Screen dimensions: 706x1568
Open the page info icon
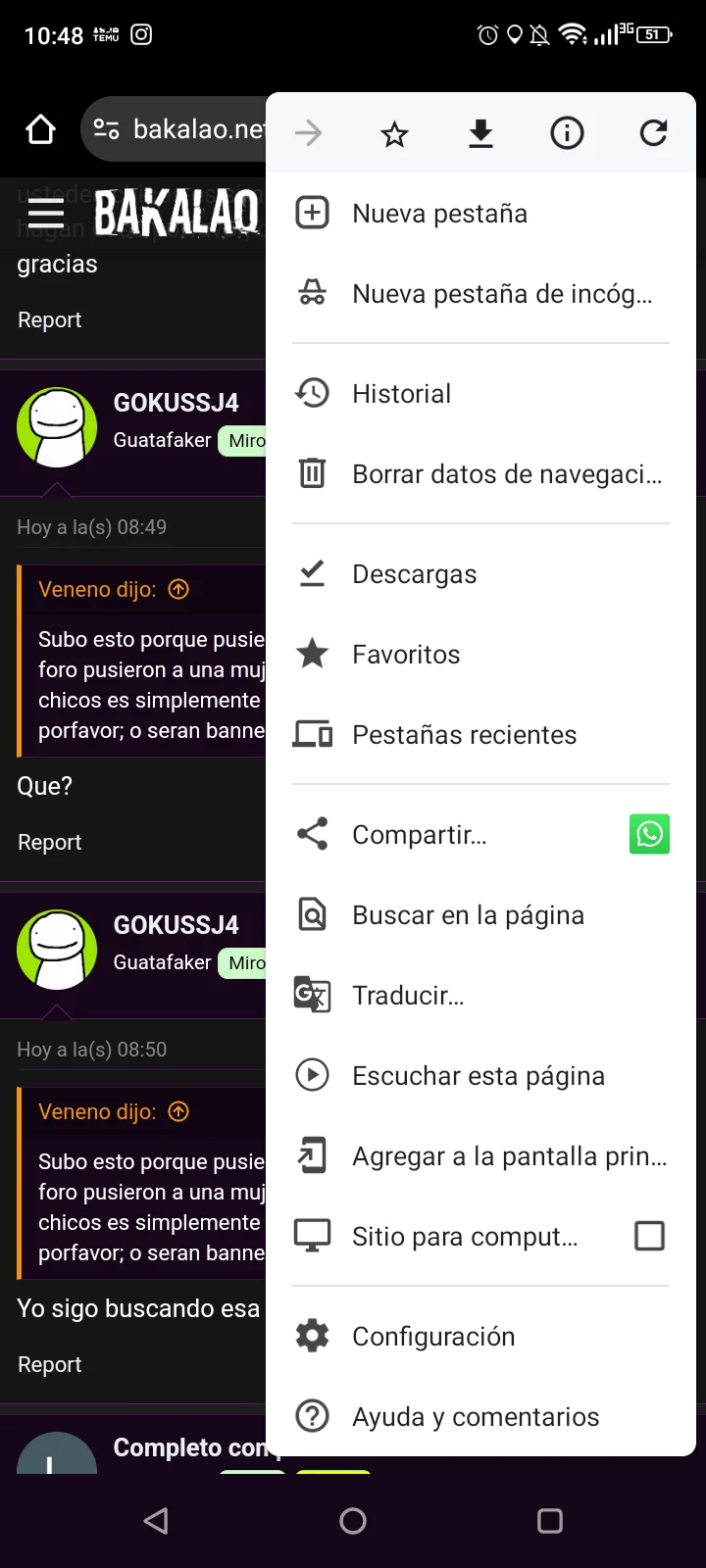[567, 133]
